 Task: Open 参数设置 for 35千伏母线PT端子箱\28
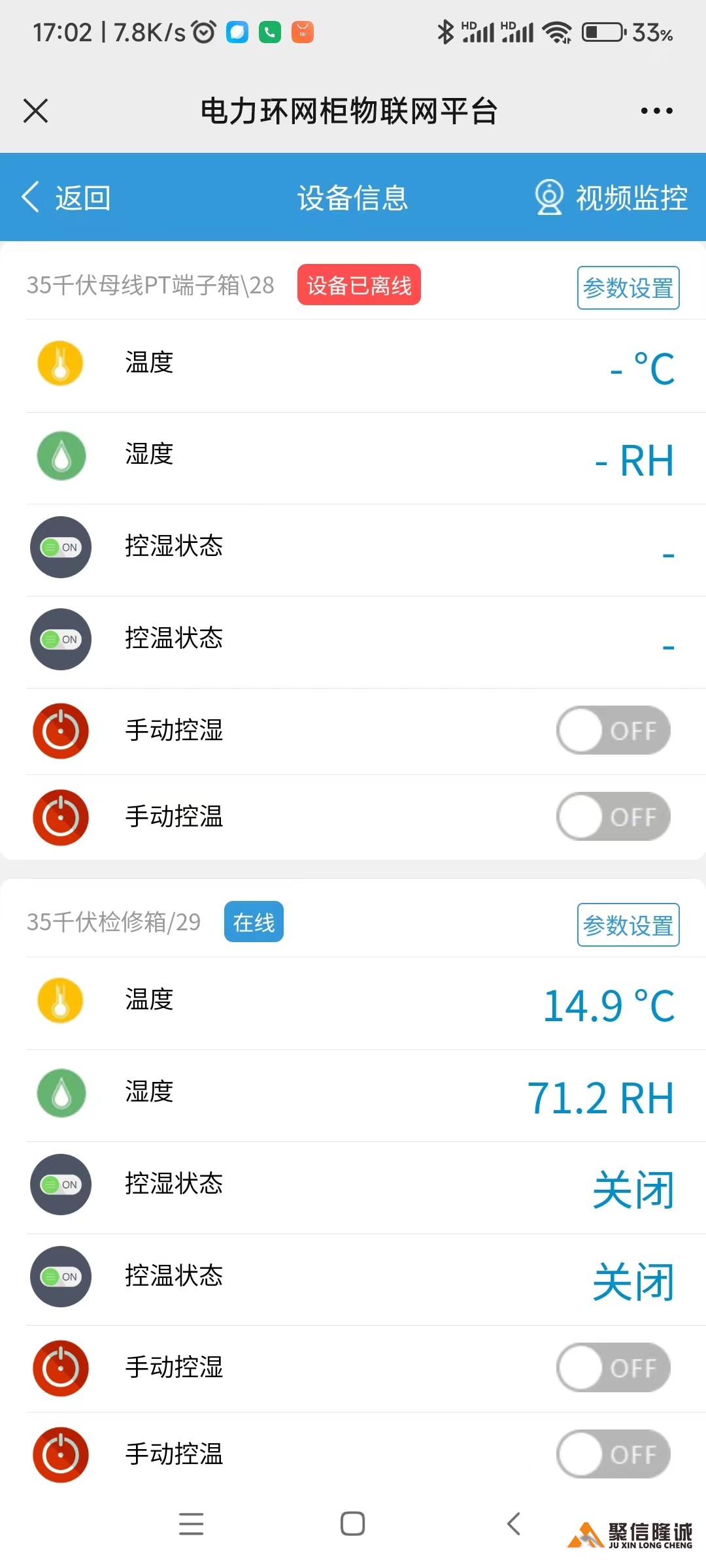click(x=628, y=287)
